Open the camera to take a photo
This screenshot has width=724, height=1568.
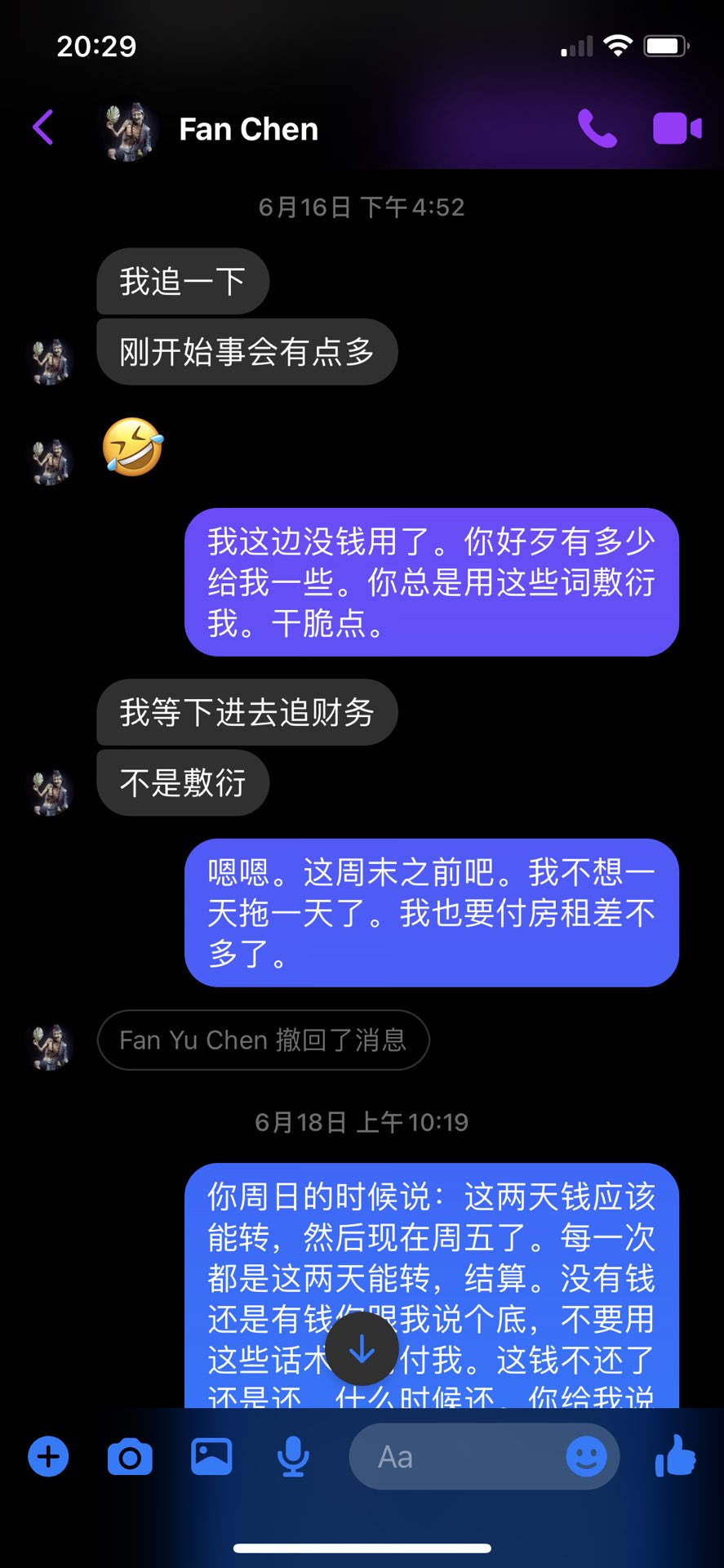click(x=130, y=1457)
